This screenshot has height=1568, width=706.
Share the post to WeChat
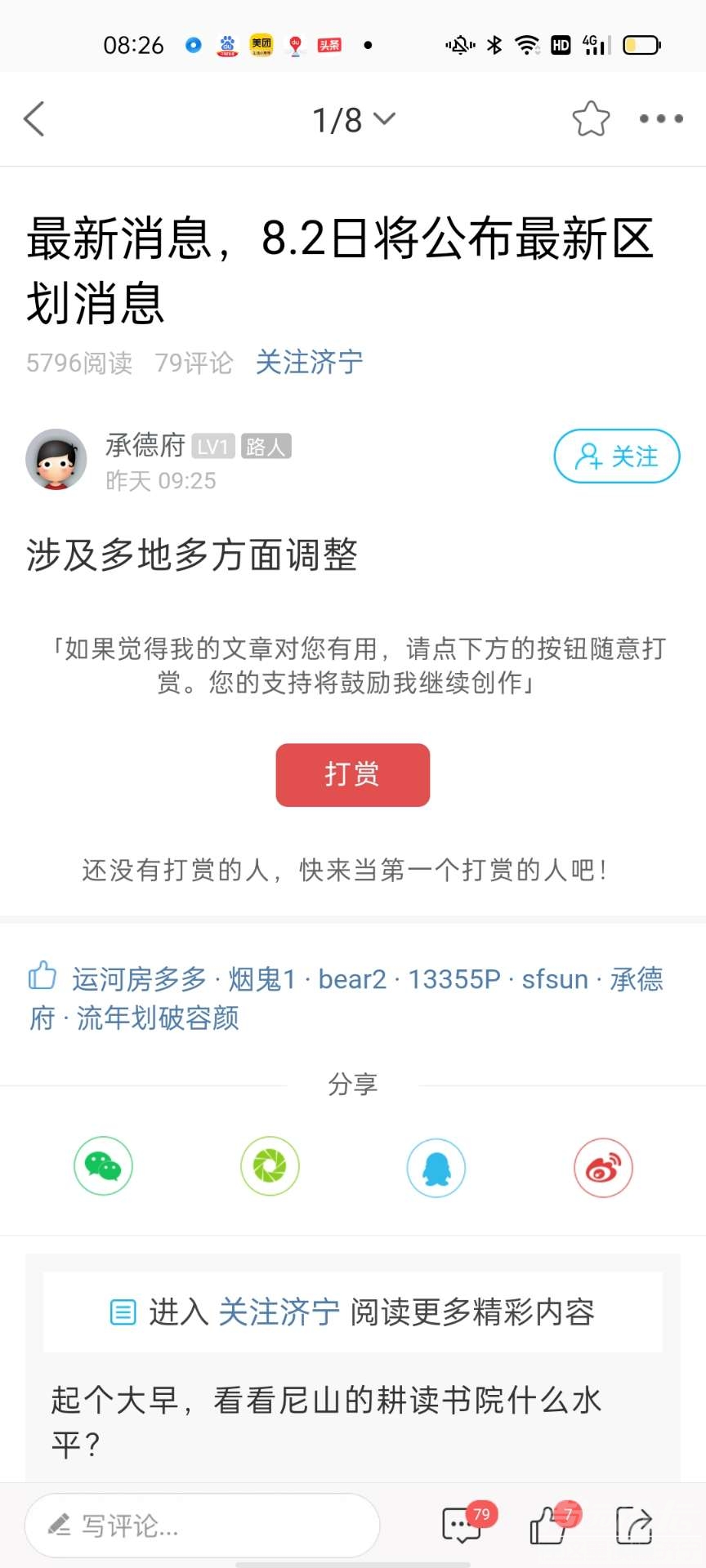click(x=104, y=1166)
